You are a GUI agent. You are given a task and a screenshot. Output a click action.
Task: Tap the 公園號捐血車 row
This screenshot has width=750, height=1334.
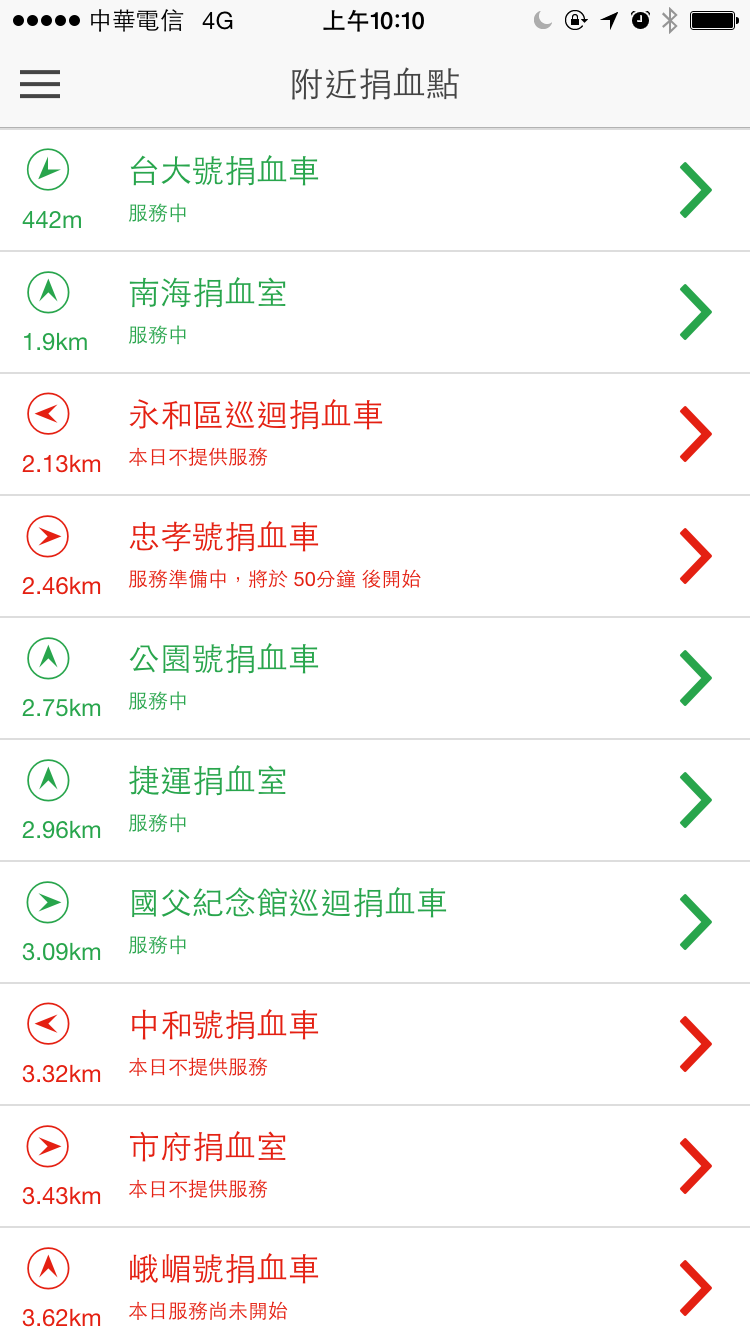(x=375, y=678)
